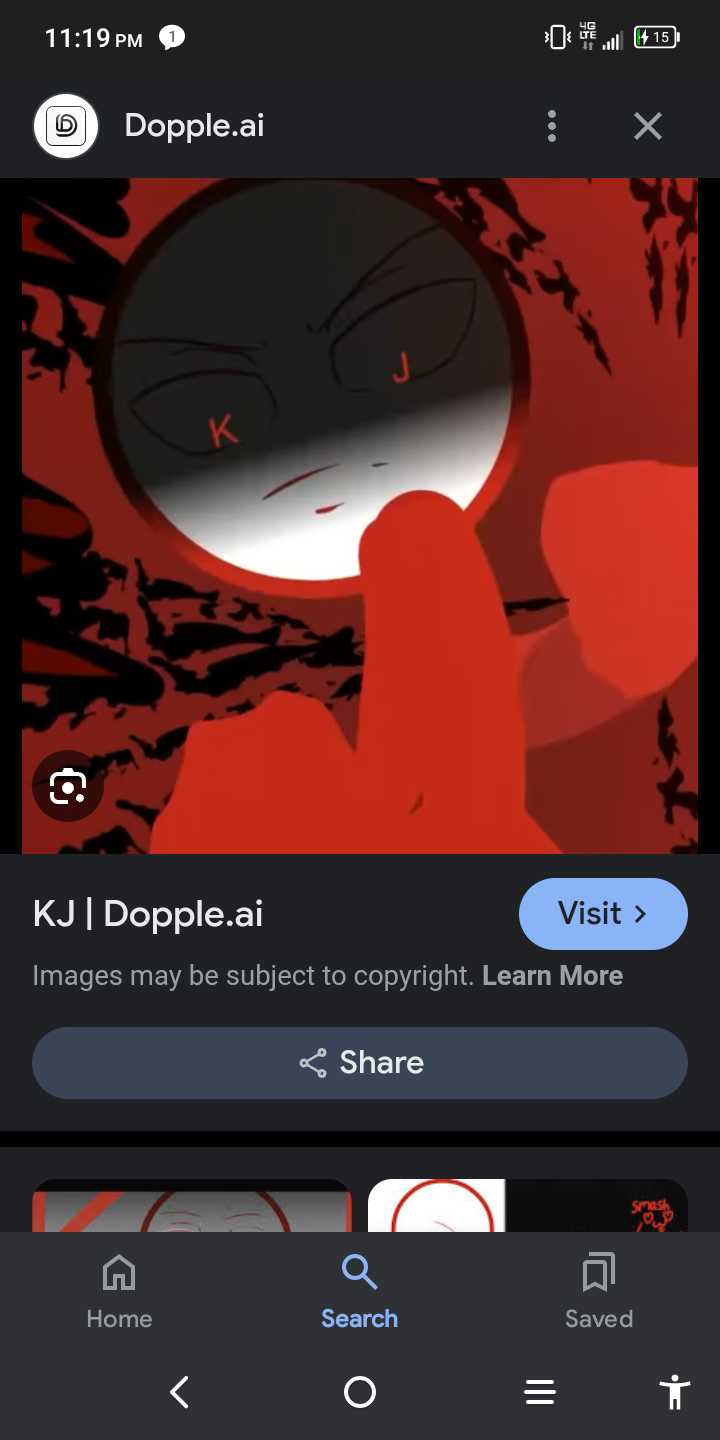Open the Learn More copyright link

[x=552, y=976]
